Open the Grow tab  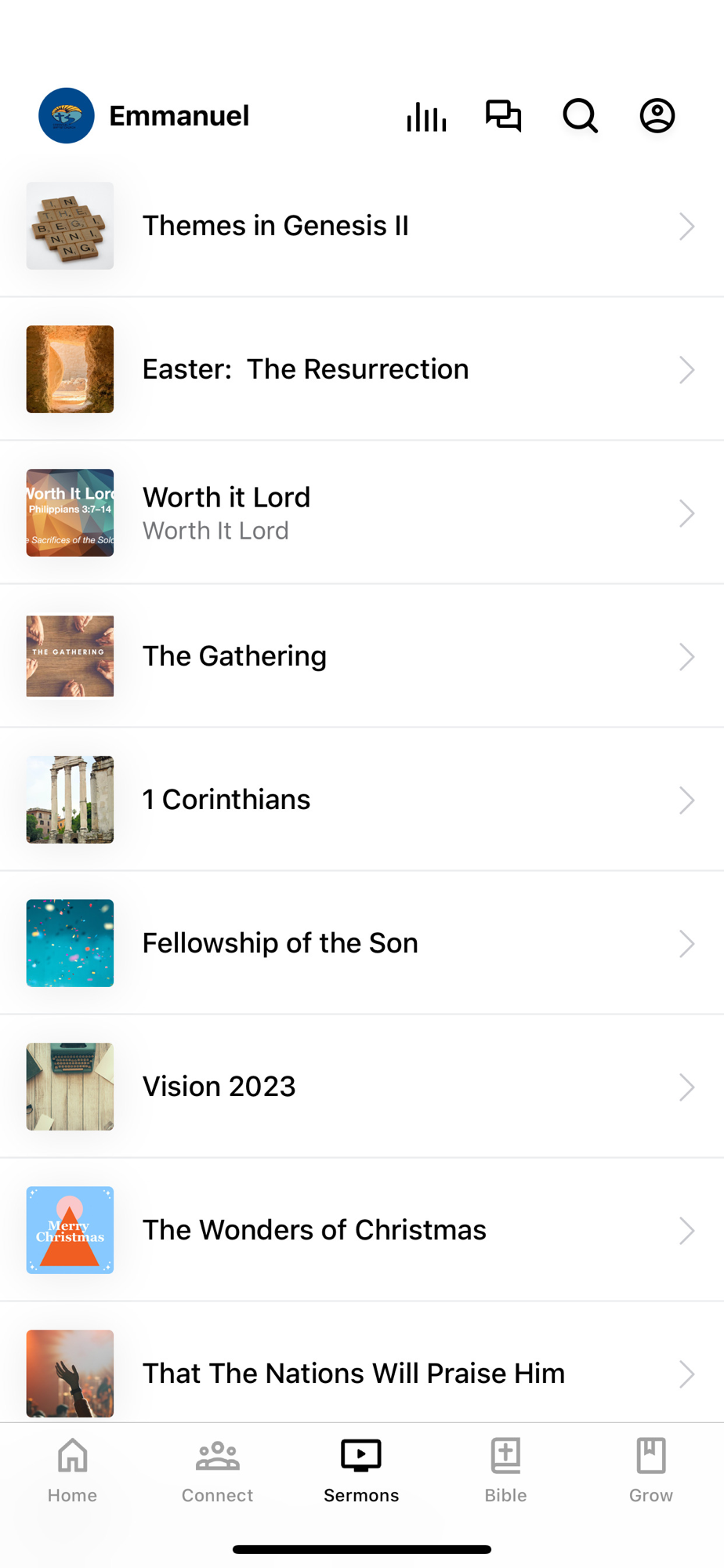pyautogui.click(x=651, y=1471)
